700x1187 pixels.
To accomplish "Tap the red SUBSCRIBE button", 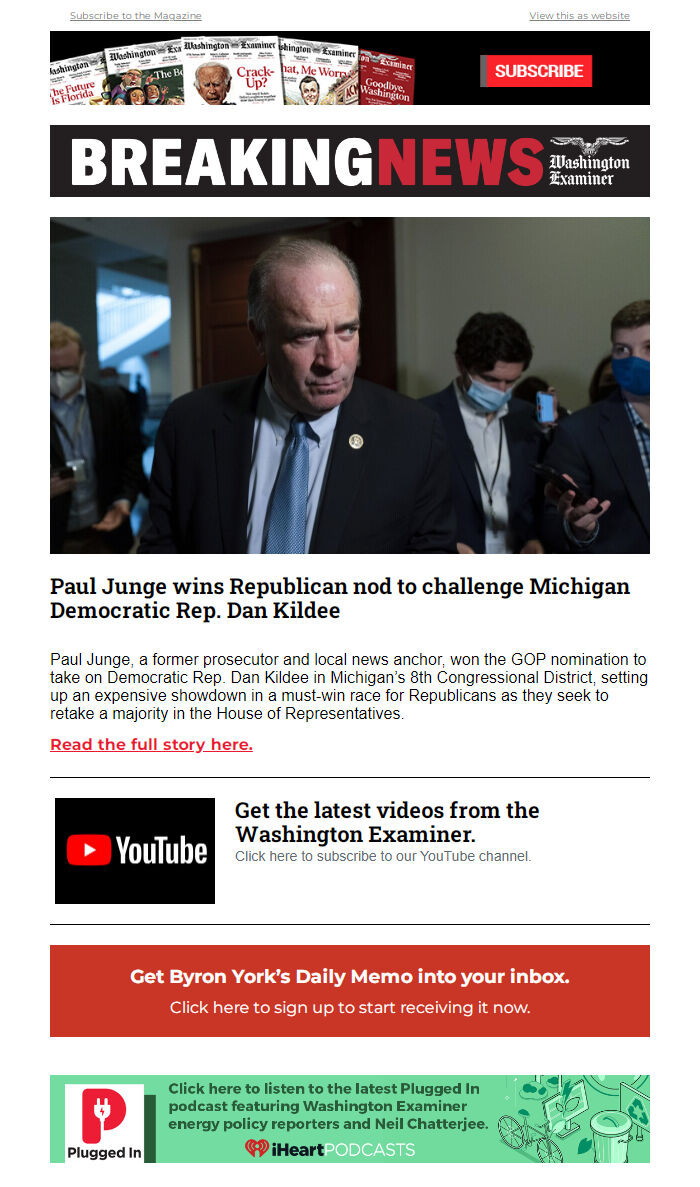I will click(538, 71).
